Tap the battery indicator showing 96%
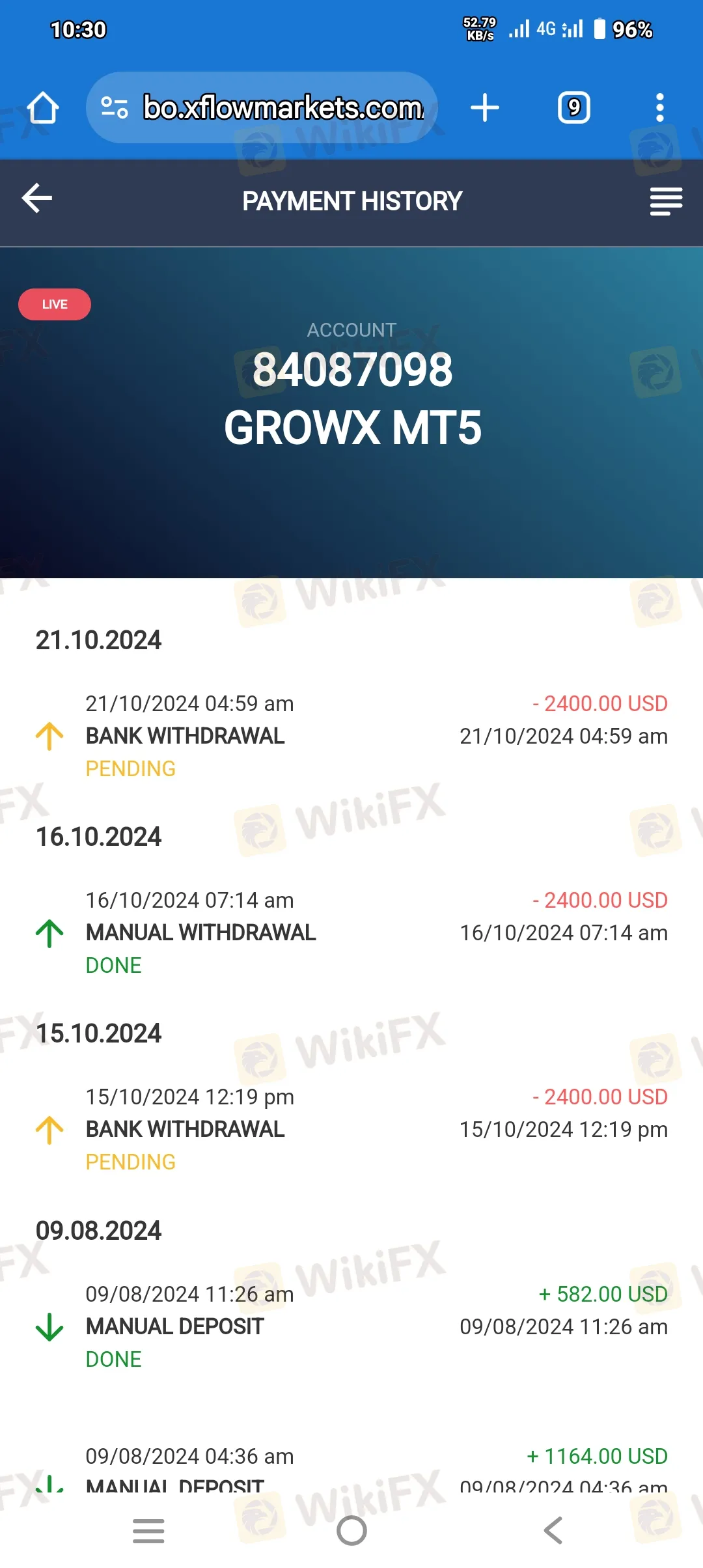703x1568 pixels. pyautogui.click(x=614, y=29)
